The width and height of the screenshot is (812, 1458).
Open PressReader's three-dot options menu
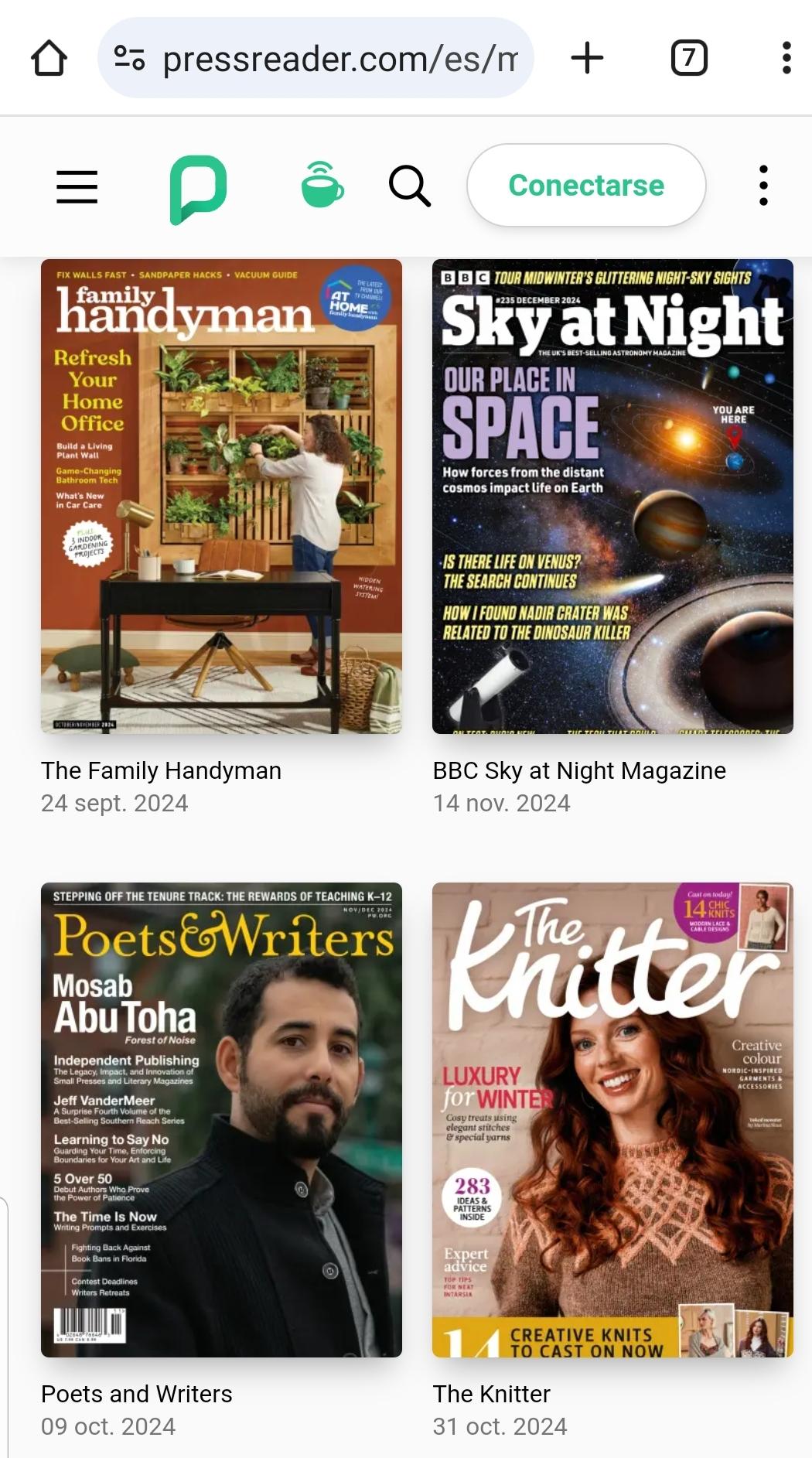point(763,186)
